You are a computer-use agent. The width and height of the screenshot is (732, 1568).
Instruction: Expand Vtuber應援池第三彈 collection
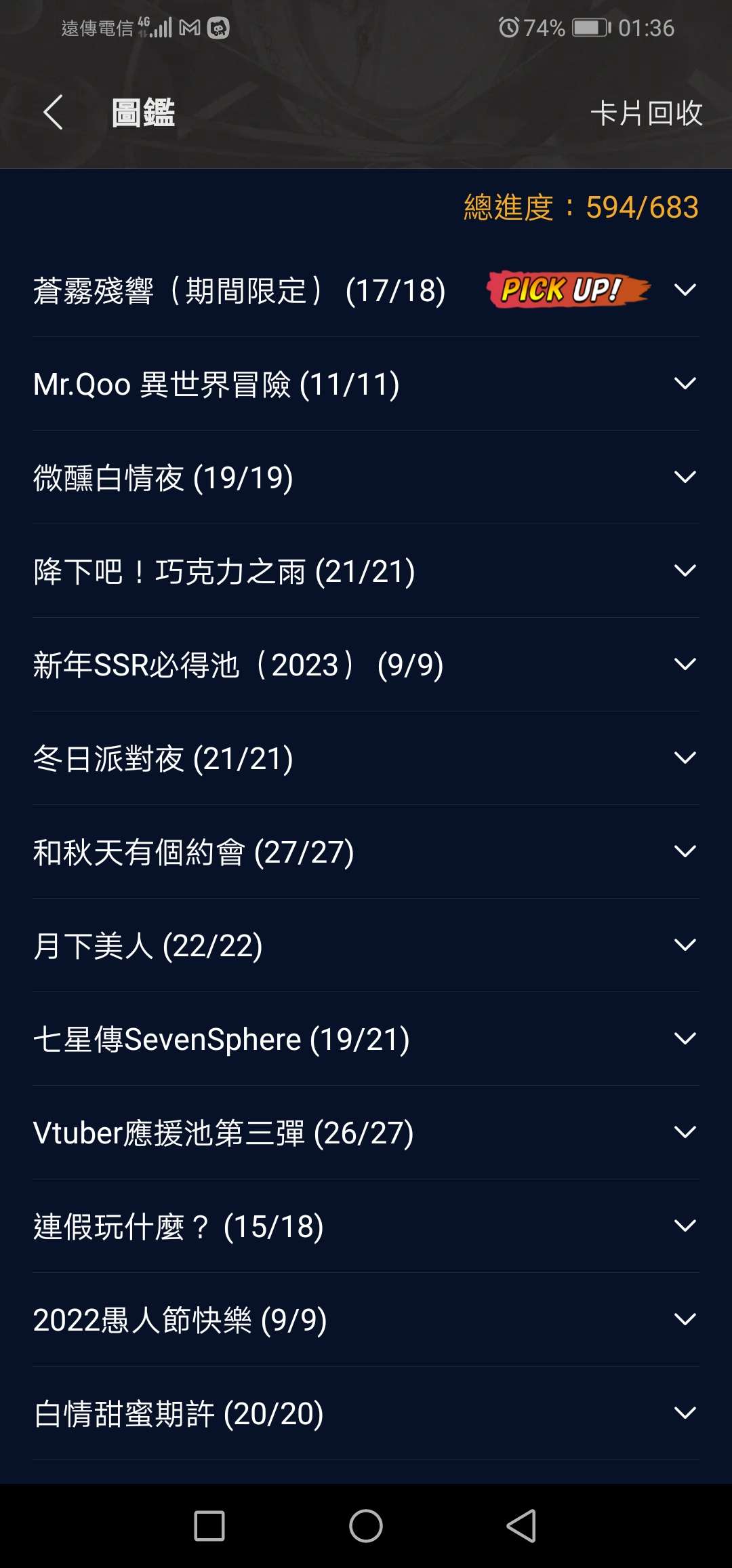(685, 1133)
